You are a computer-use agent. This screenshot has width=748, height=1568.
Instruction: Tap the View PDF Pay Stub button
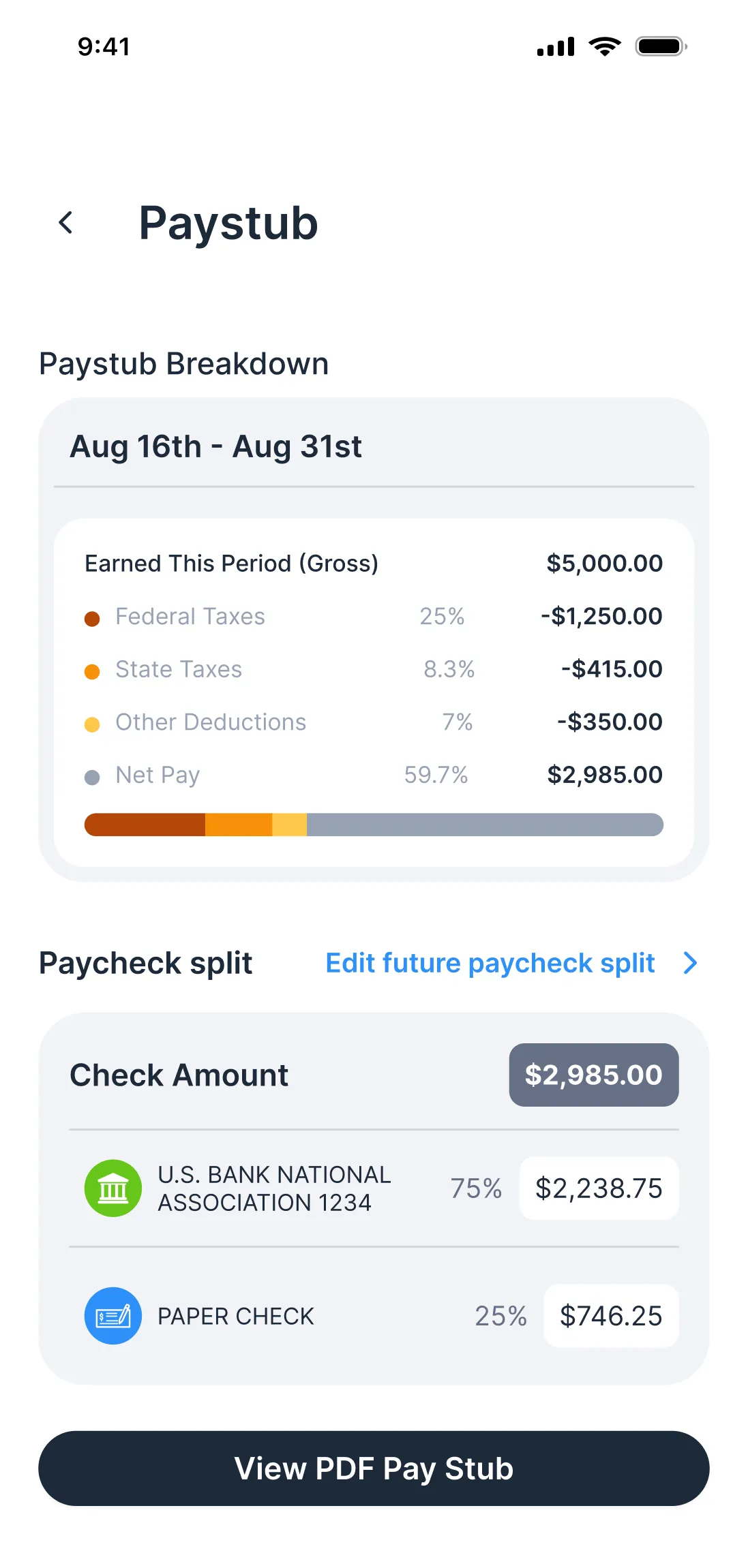374,1468
